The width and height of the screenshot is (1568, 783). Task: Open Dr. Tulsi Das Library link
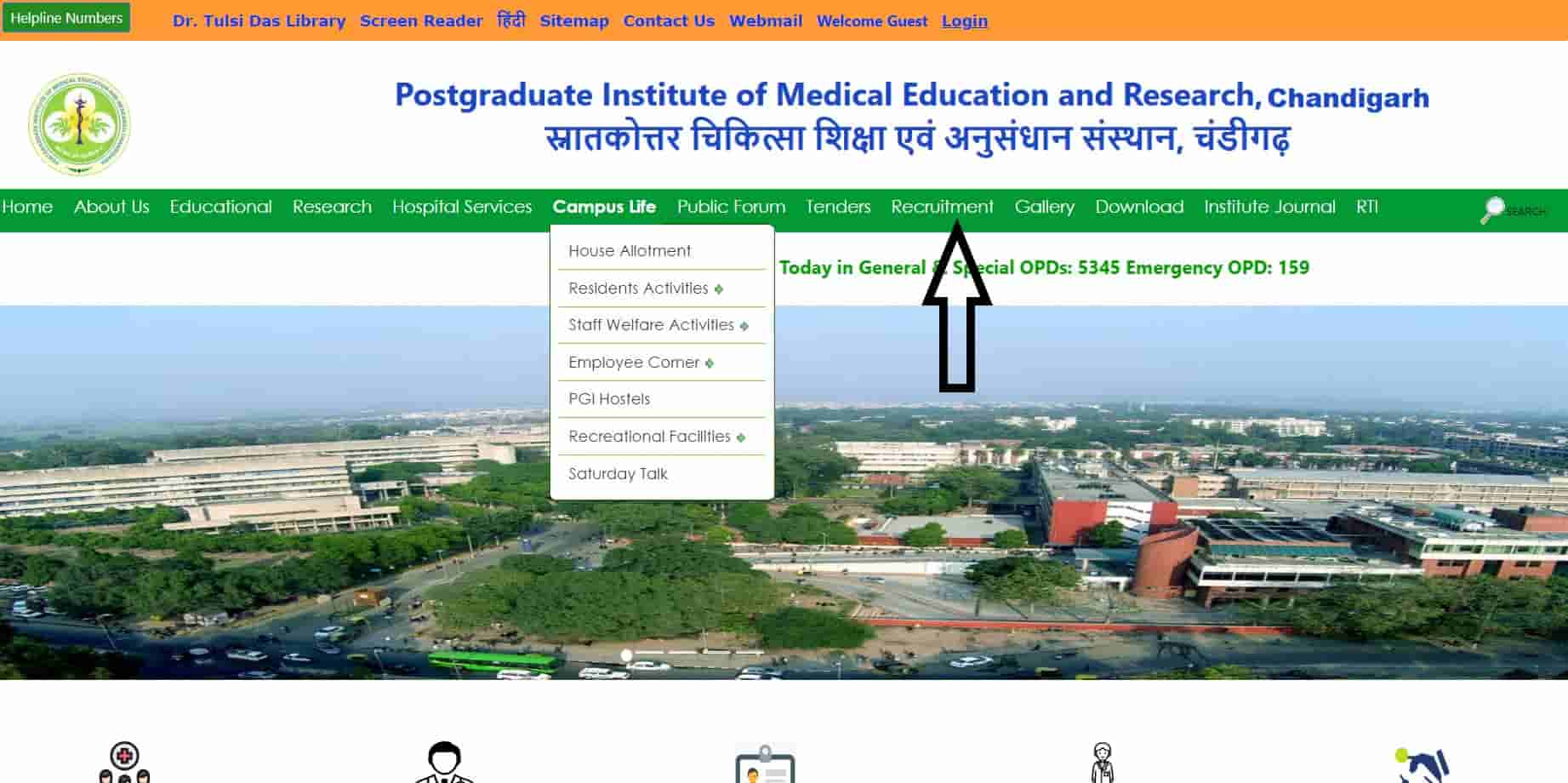259,21
